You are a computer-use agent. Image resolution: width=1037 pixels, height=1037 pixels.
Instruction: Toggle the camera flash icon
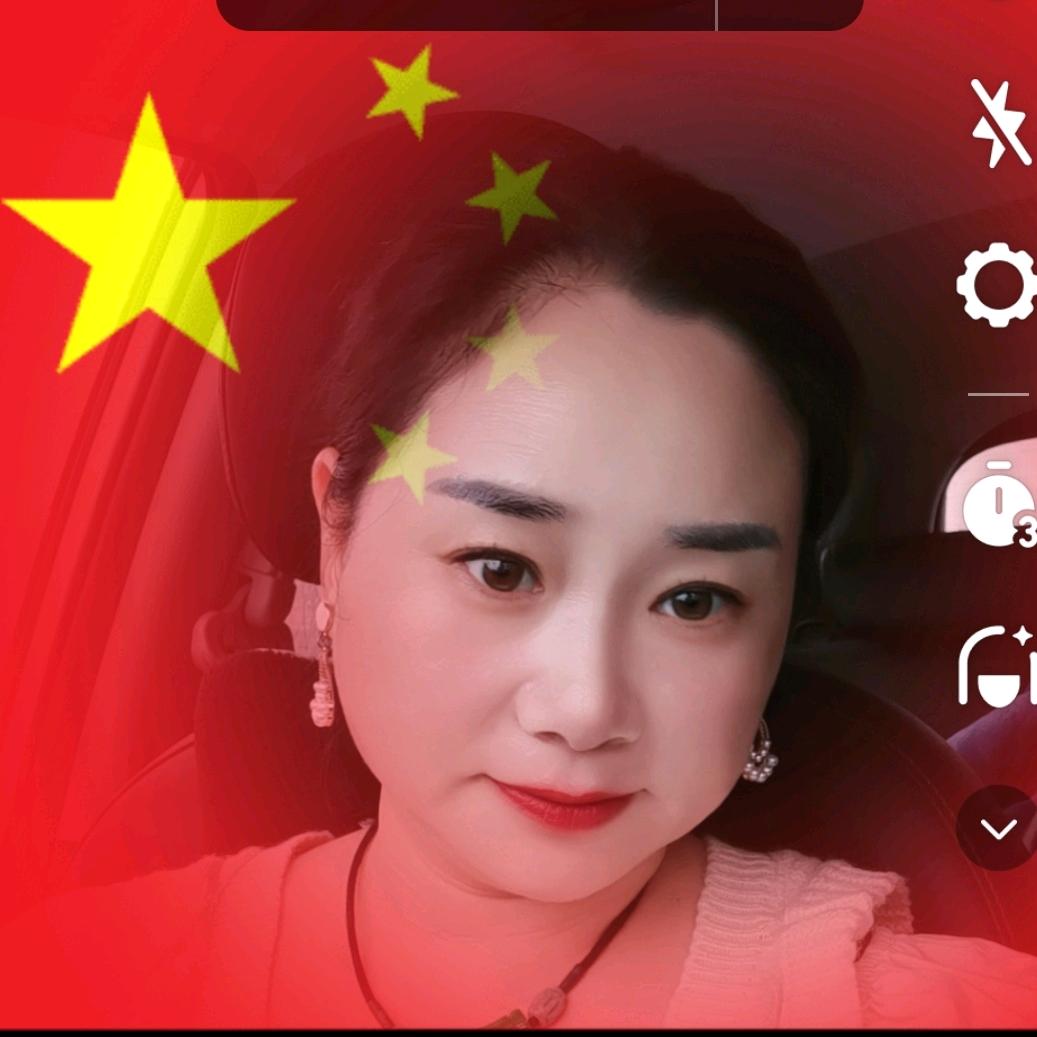(x=1001, y=124)
